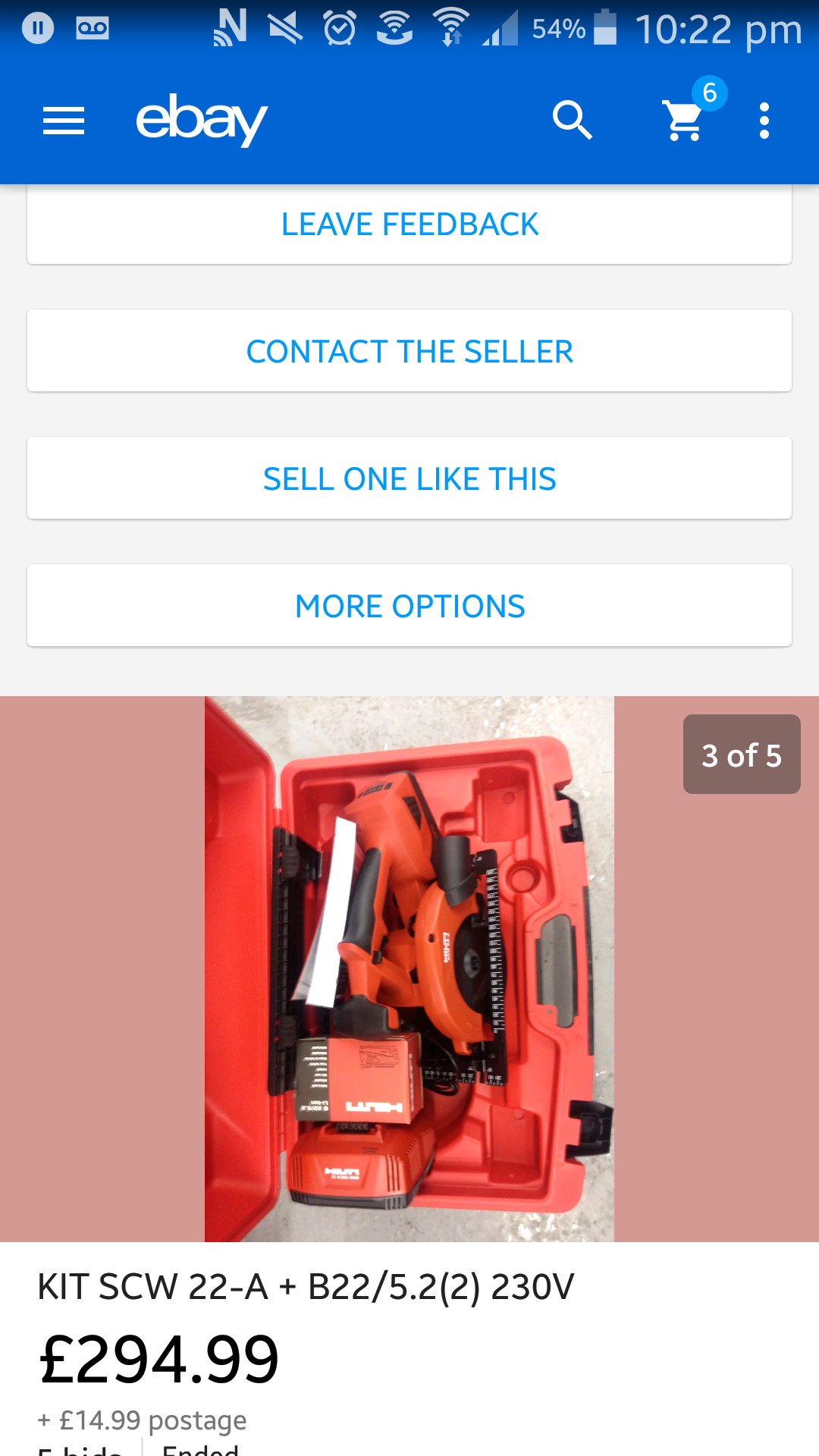Open the three-dot overflow menu
Image resolution: width=819 pixels, height=1456 pixels.
764,121
